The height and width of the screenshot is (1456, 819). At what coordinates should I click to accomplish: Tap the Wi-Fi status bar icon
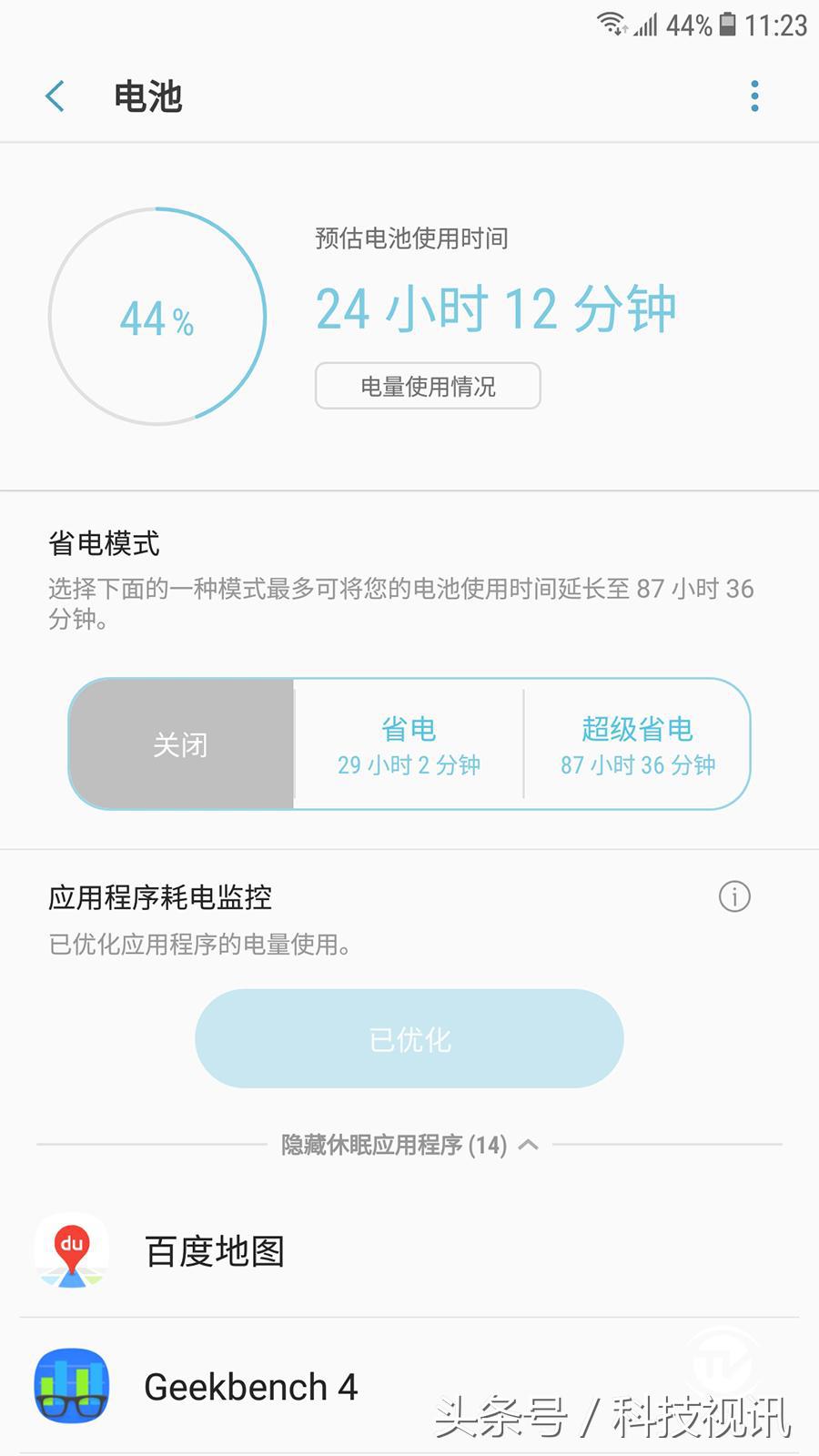coord(612,25)
